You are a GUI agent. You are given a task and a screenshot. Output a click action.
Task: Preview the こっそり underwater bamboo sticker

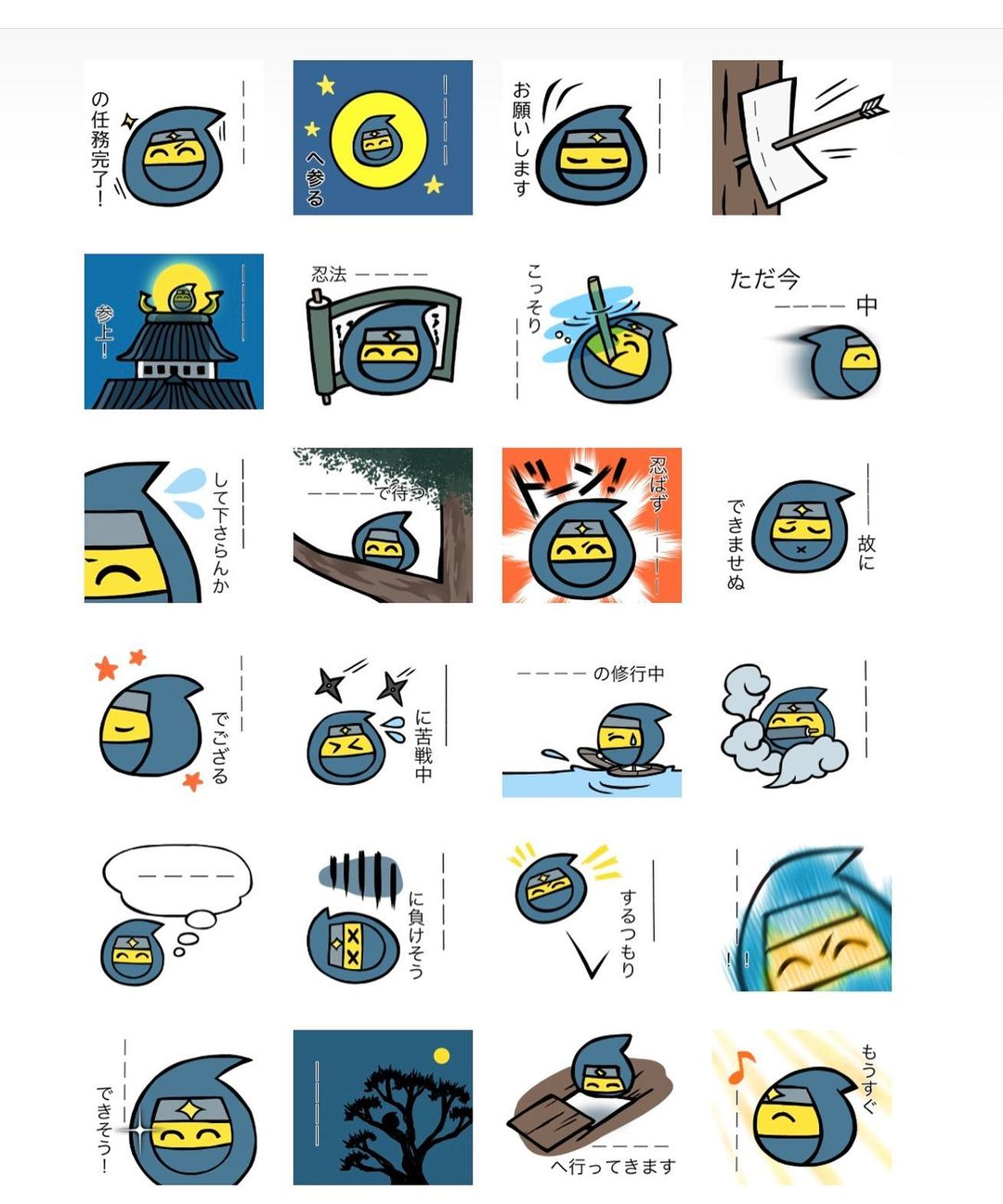pos(592,331)
